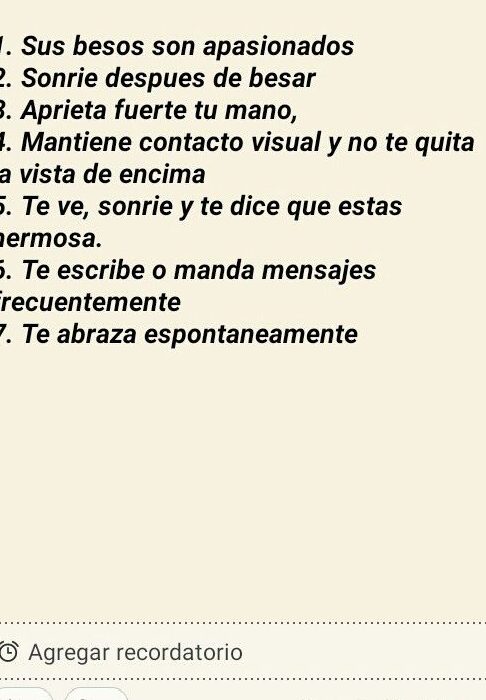This screenshot has width=486, height=700.
Task: Tap Agregar recordatorio to set a reminder
Action: [x=121, y=652]
